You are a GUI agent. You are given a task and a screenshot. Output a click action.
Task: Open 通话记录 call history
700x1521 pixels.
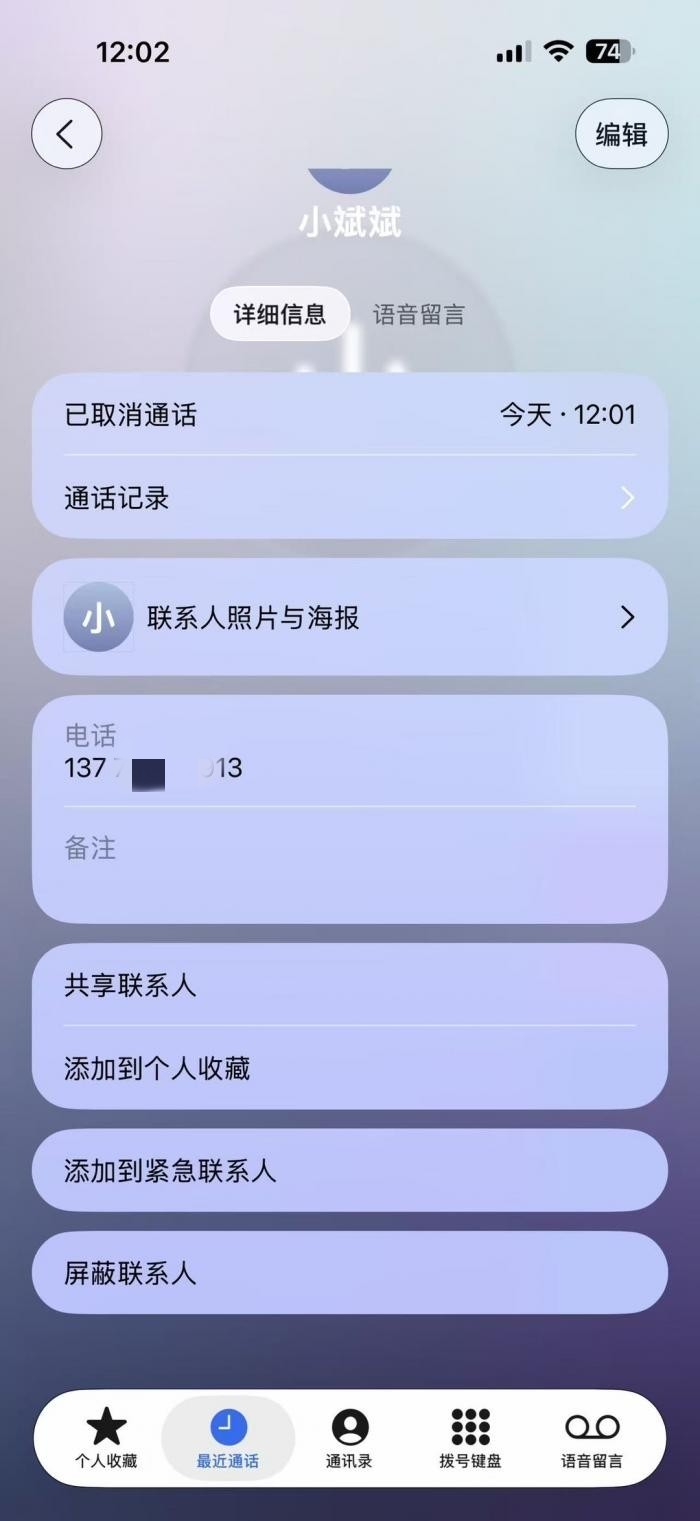349,498
